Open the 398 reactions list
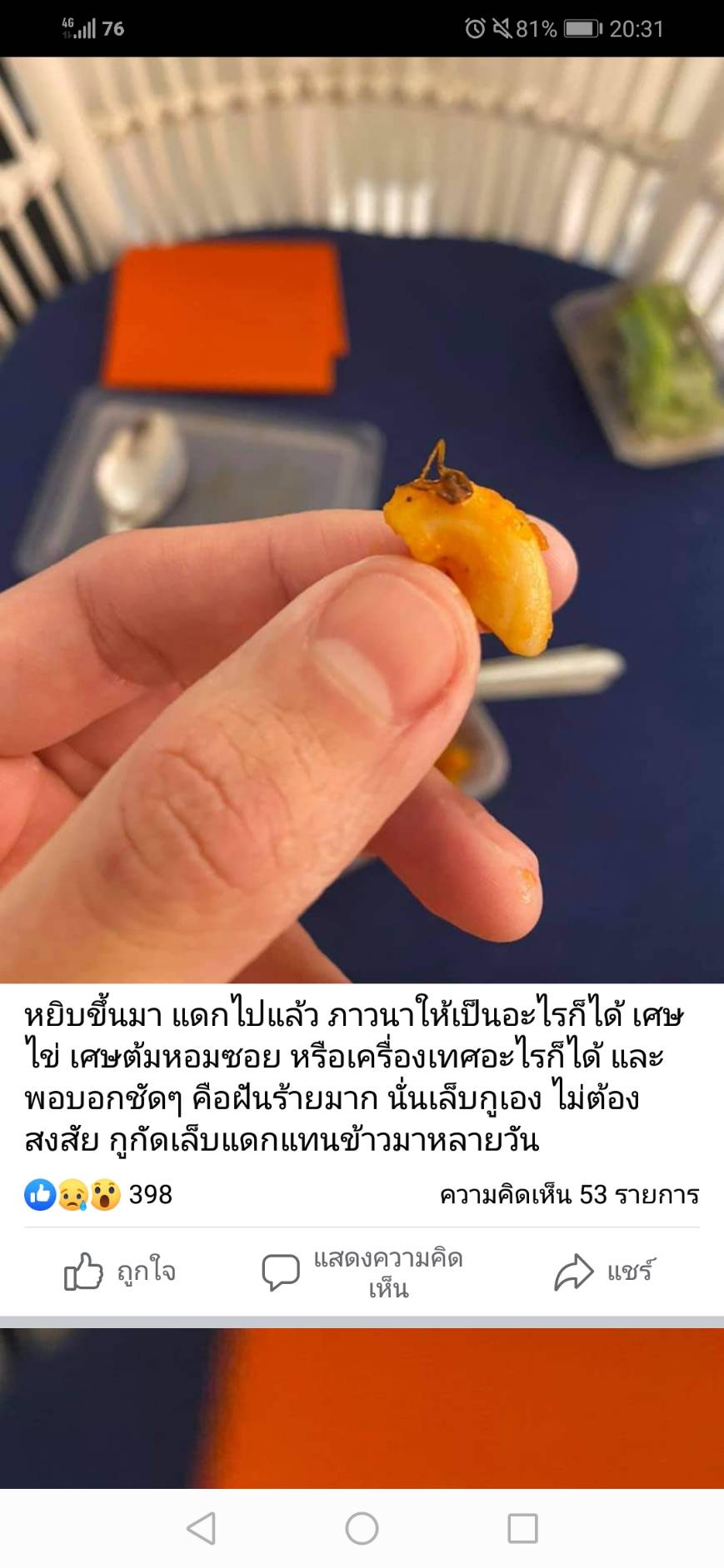This screenshot has width=724, height=1568. (97, 1194)
